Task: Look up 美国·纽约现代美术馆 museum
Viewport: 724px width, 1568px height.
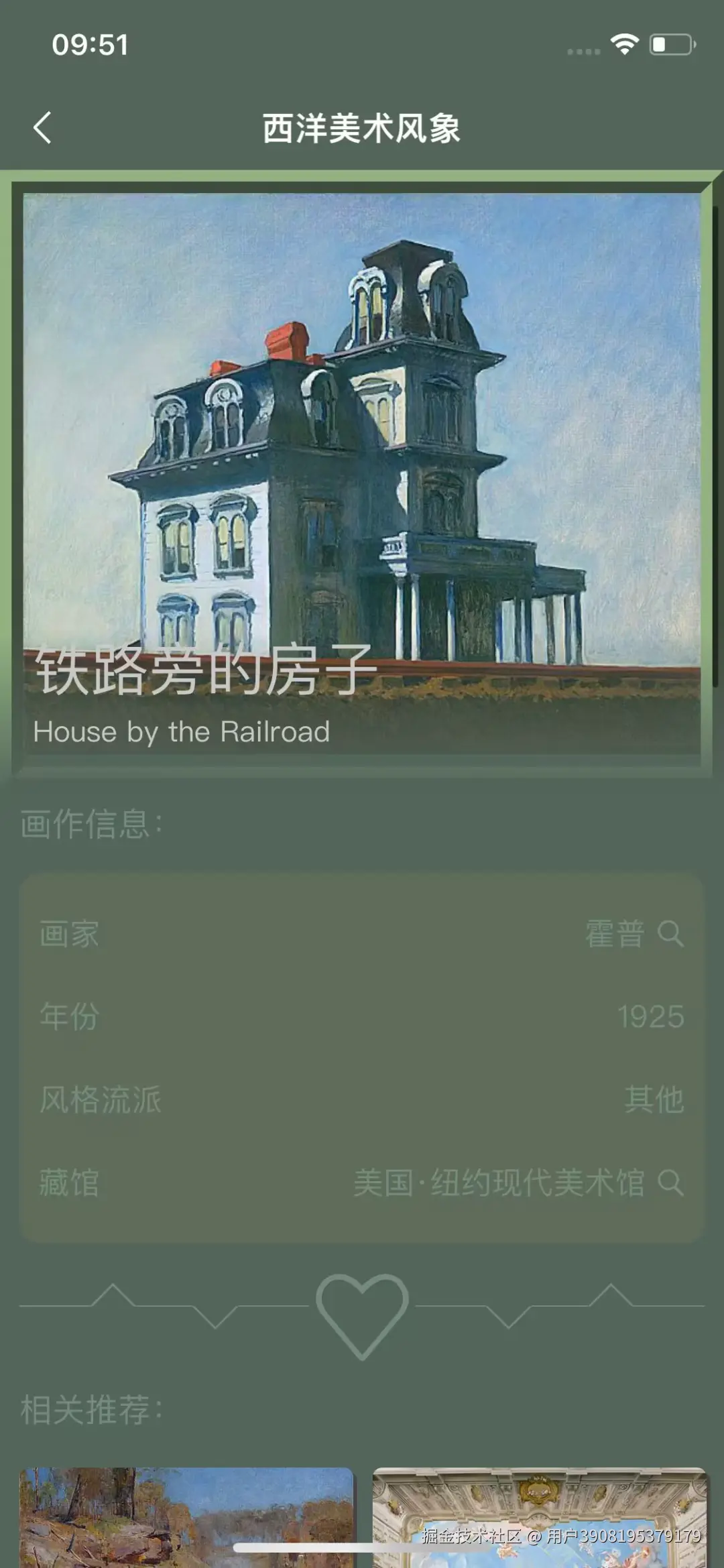Action: (x=670, y=1183)
